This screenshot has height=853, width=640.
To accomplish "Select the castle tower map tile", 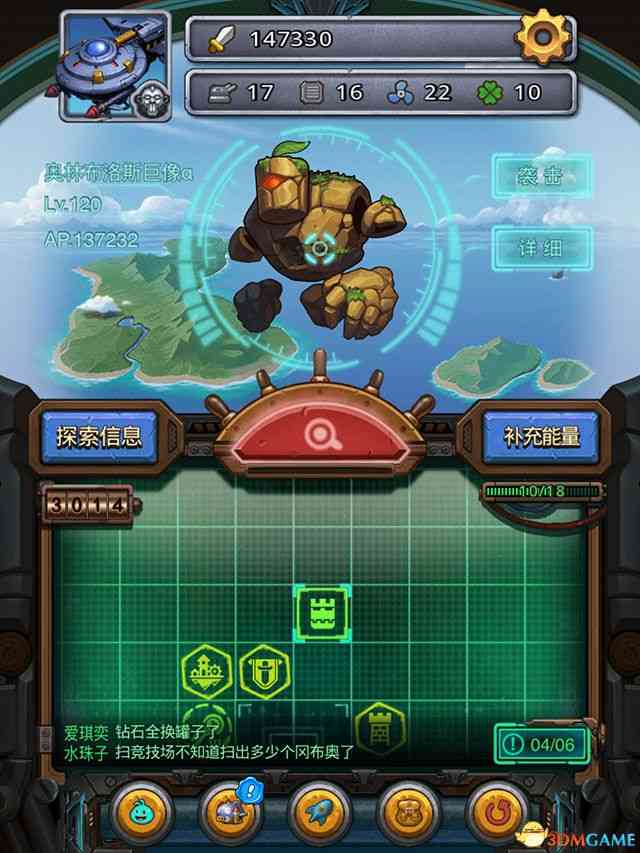I will (322, 612).
